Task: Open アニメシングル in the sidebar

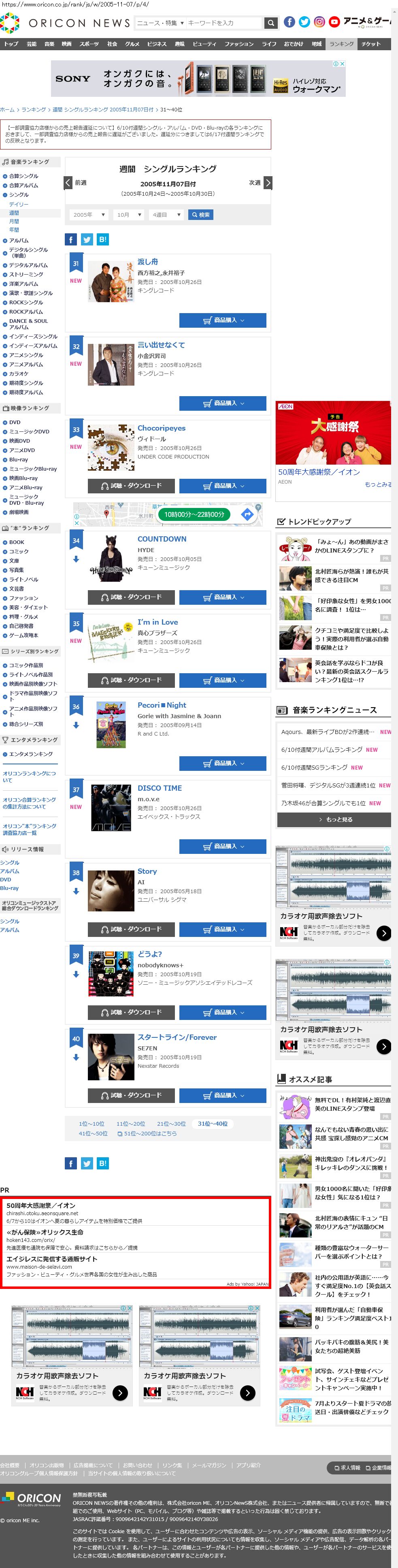Action: 26,355
